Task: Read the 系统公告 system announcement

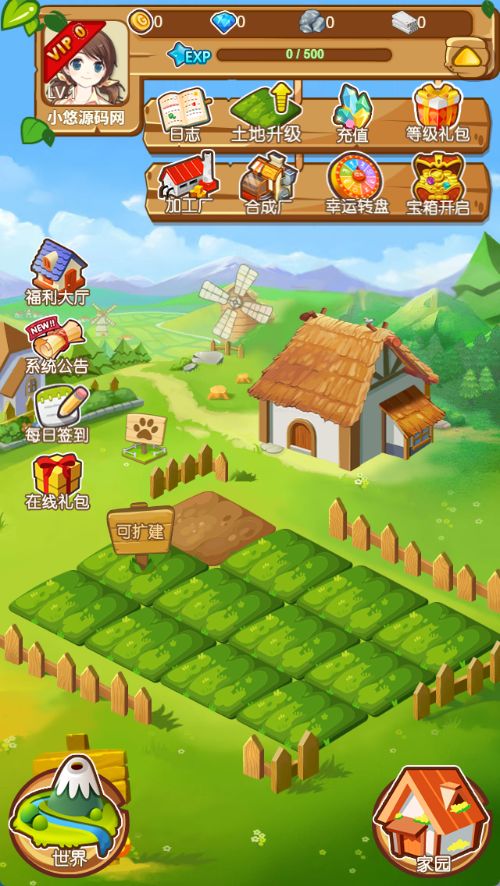Action: [56, 345]
